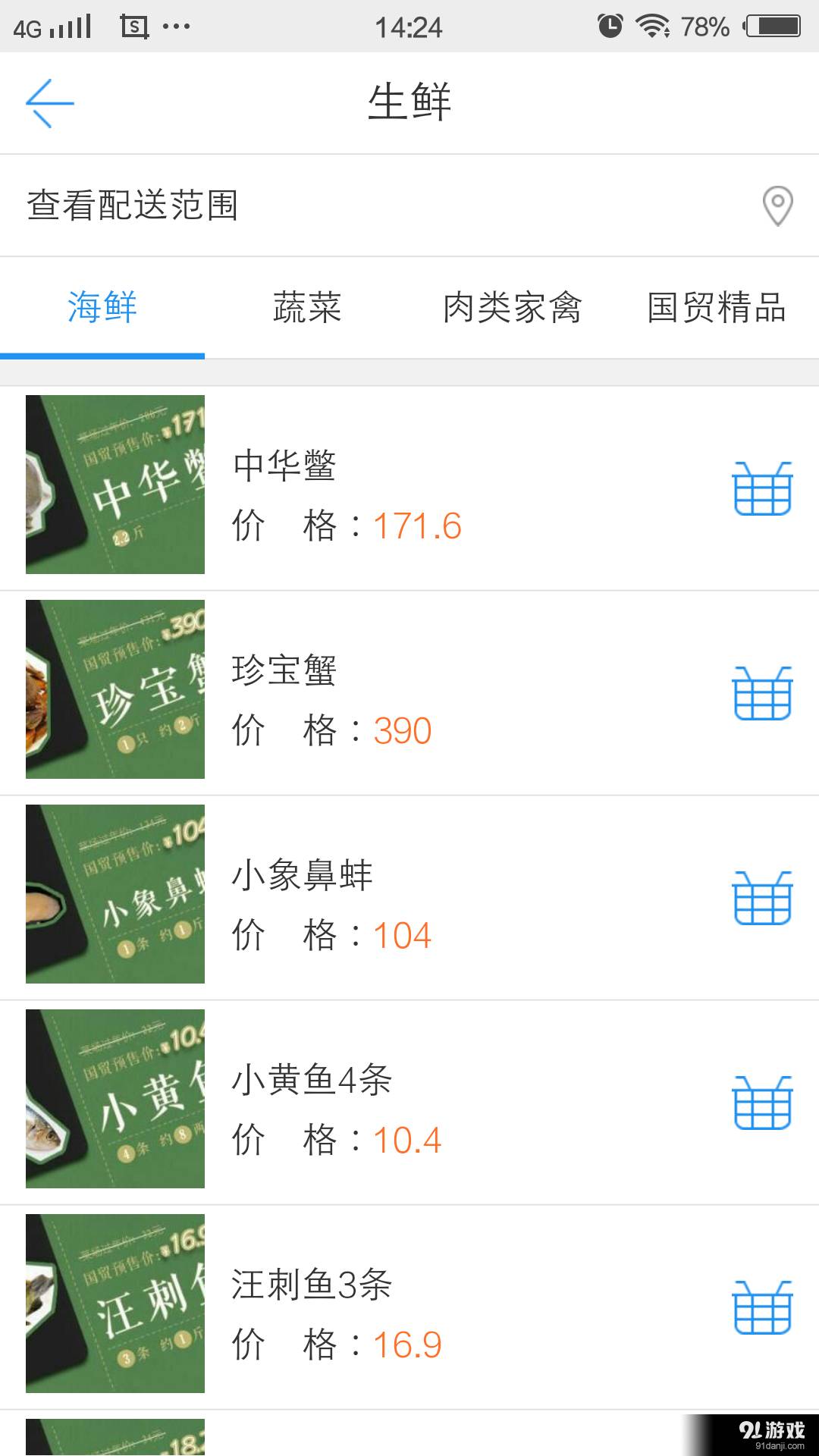Open the 珍宝蟹 product thumbnail

[x=115, y=689]
